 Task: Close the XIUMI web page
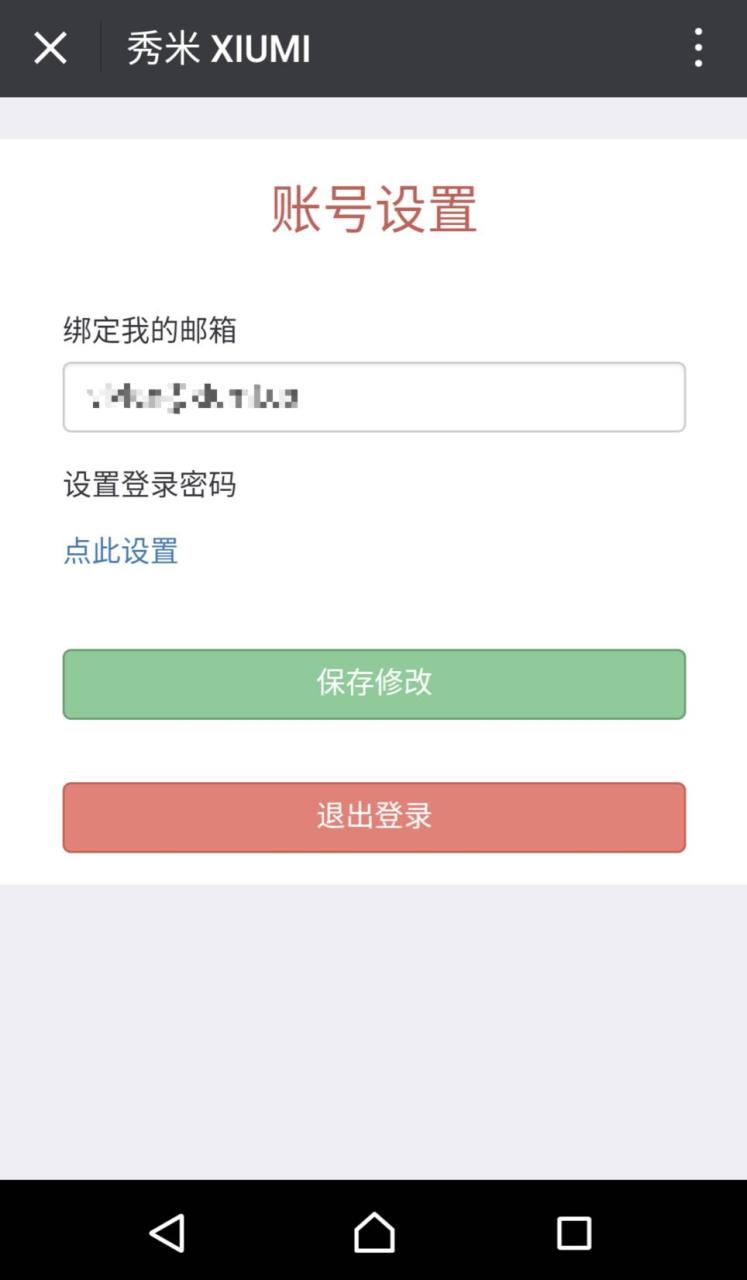[50, 48]
